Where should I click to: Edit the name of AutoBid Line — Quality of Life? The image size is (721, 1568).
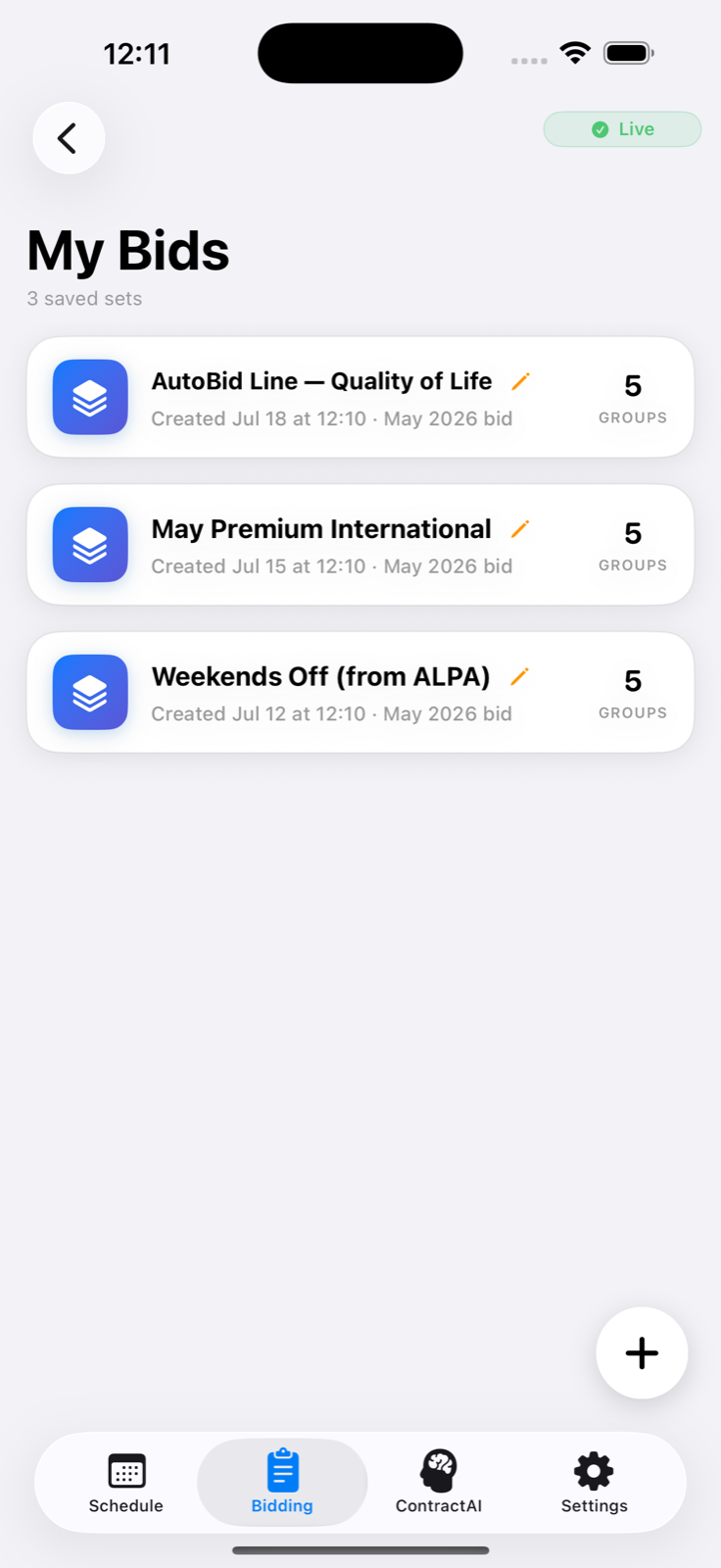520,381
